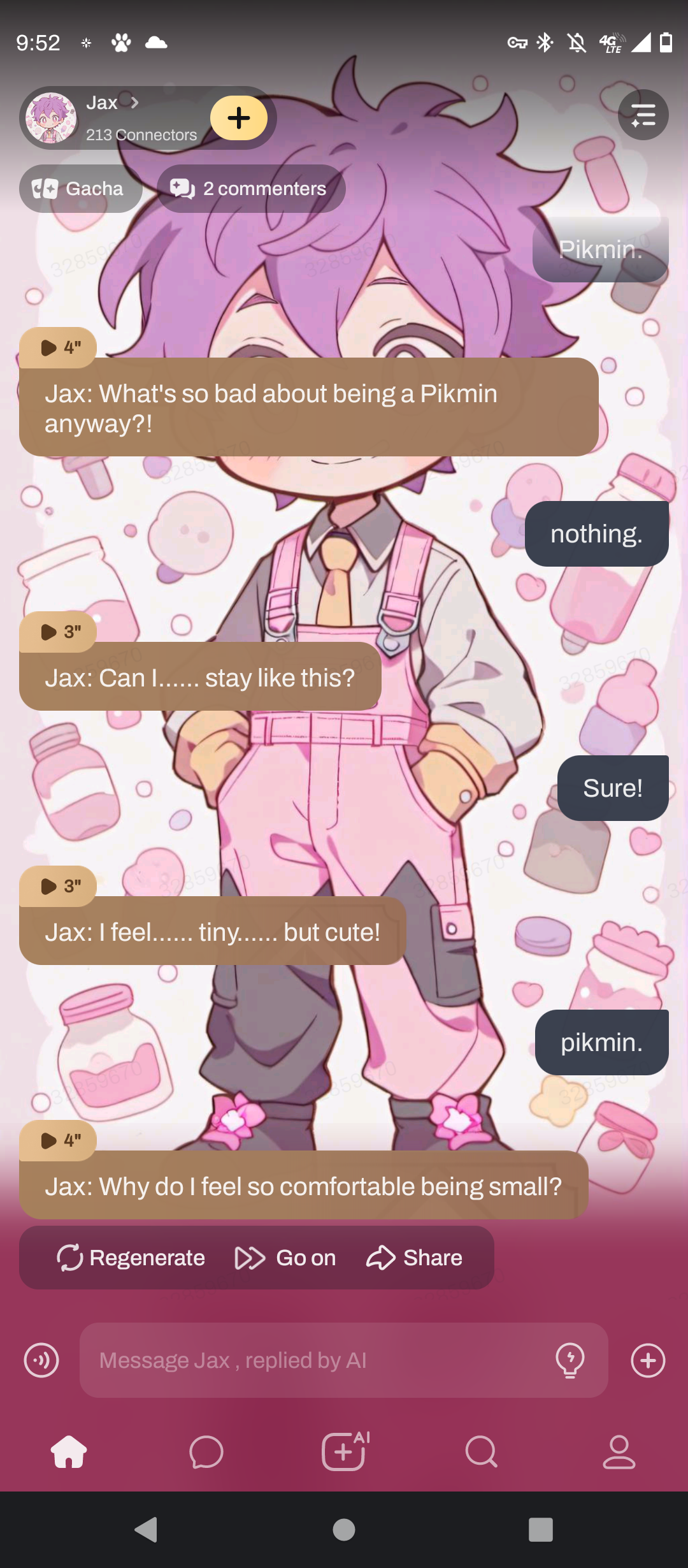The width and height of the screenshot is (688, 1568).
Task: Switch to the search tab
Action: (x=482, y=1452)
